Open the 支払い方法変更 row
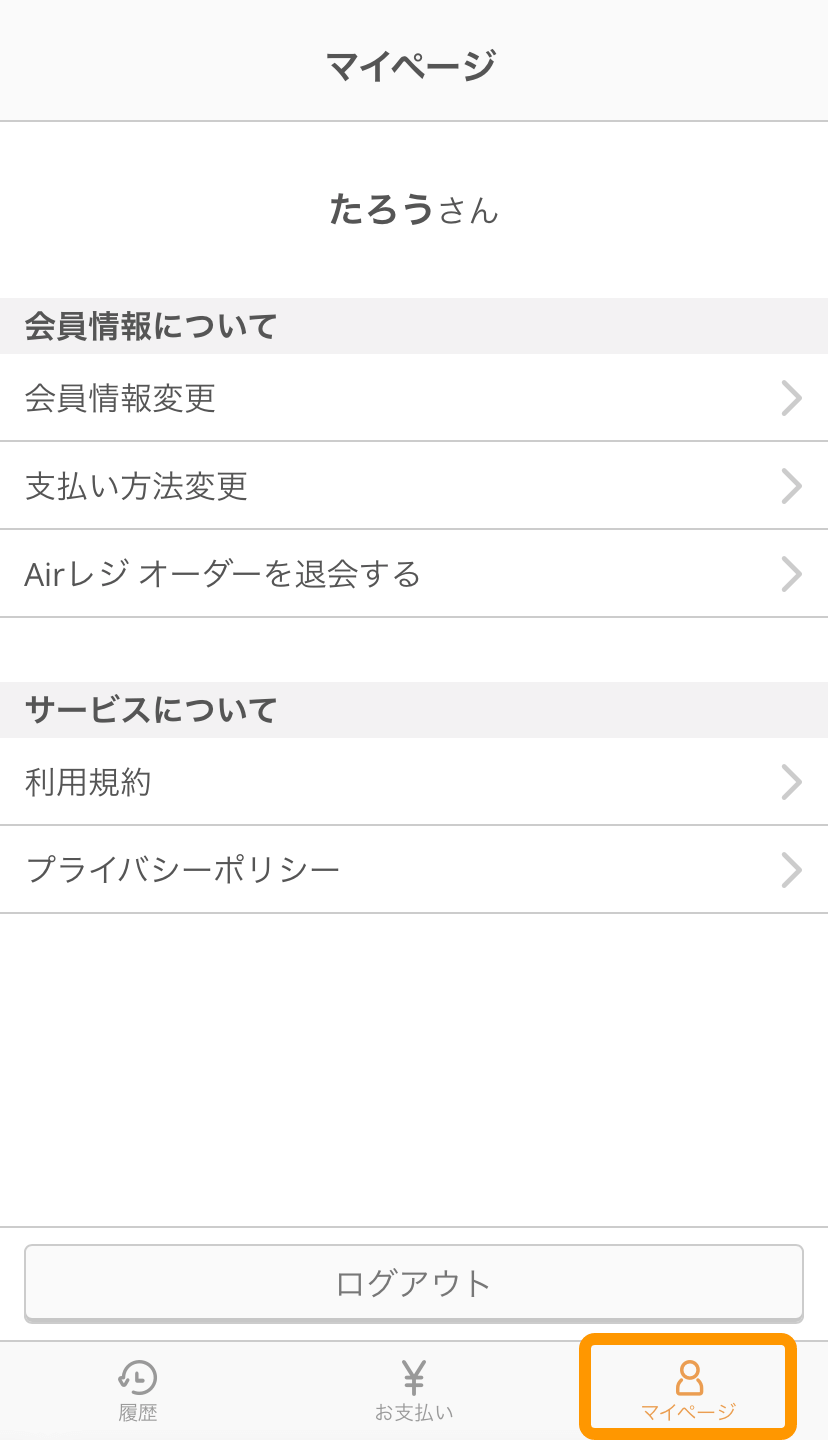The image size is (828, 1440). click(414, 486)
